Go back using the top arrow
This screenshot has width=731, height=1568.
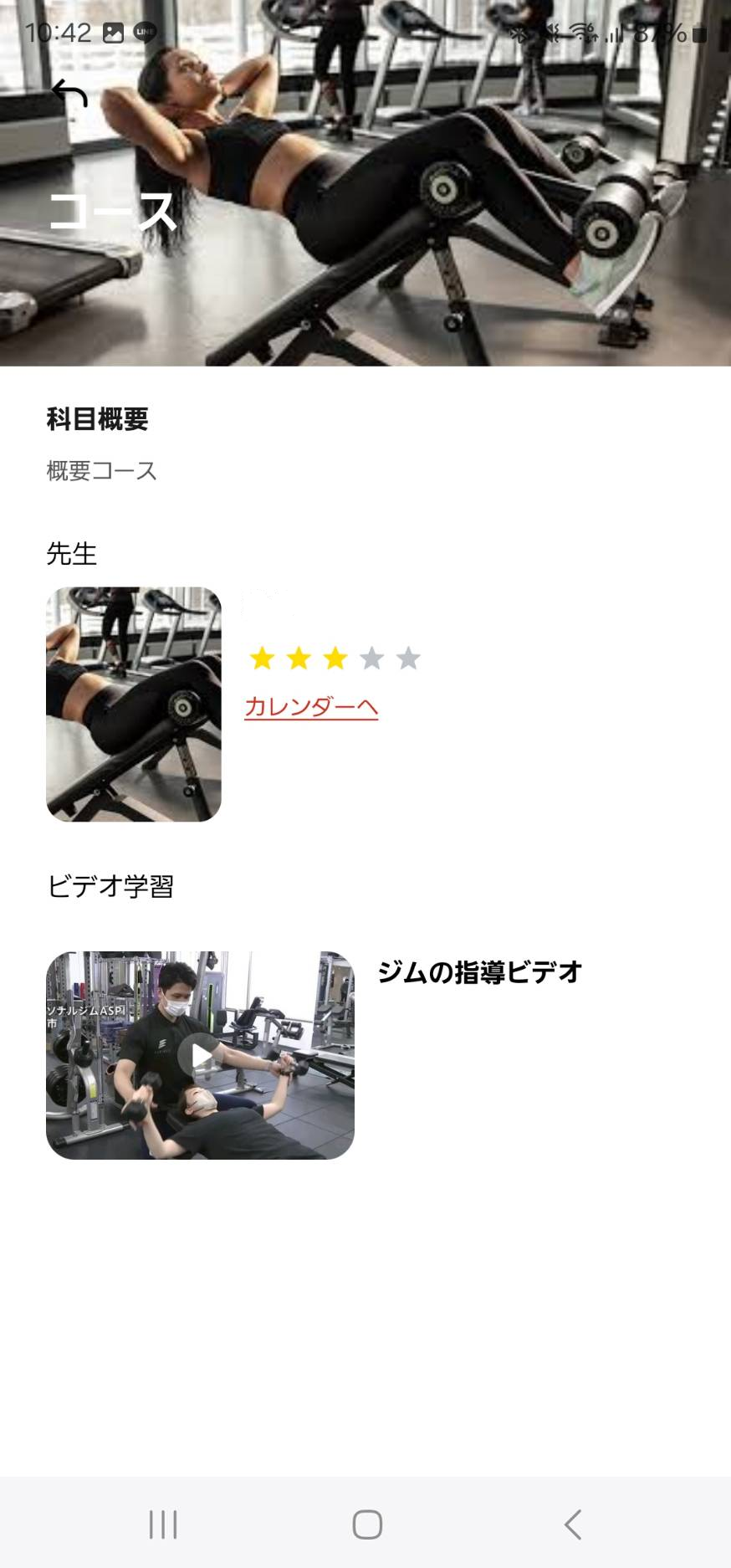pyautogui.click(x=69, y=93)
